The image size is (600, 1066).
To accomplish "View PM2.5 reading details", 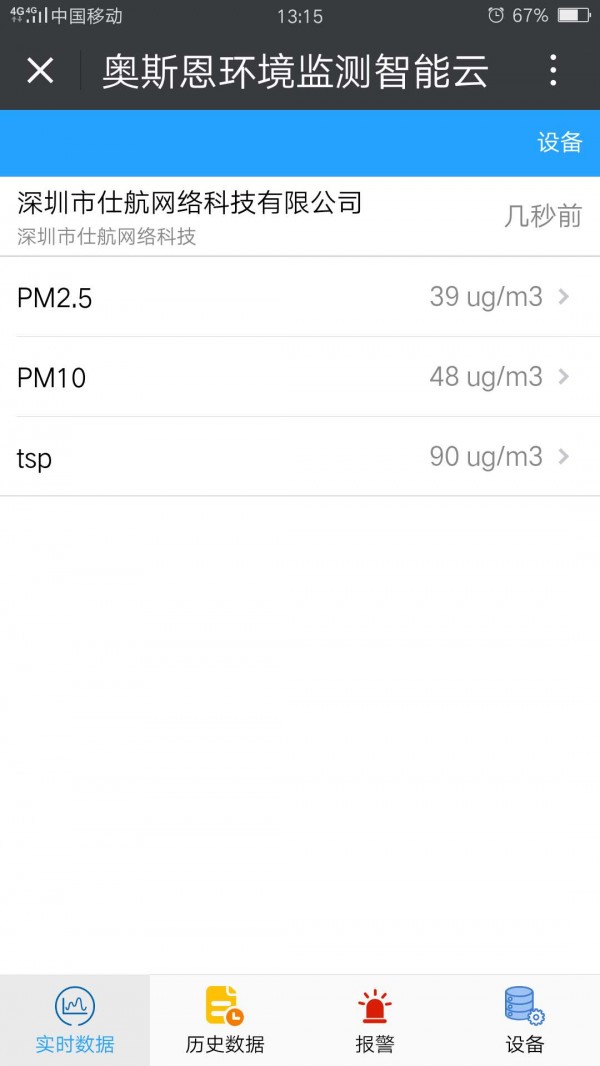I will click(x=300, y=297).
